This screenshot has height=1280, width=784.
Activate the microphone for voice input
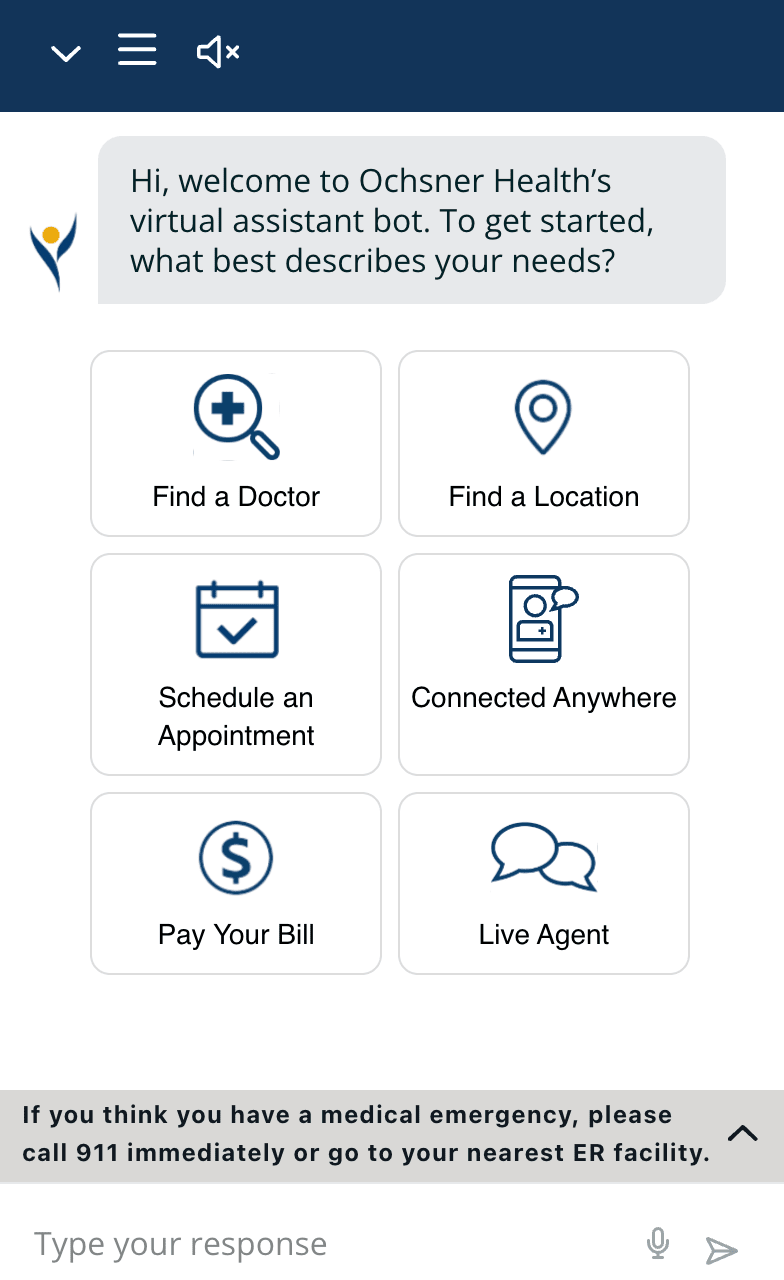tap(657, 1244)
